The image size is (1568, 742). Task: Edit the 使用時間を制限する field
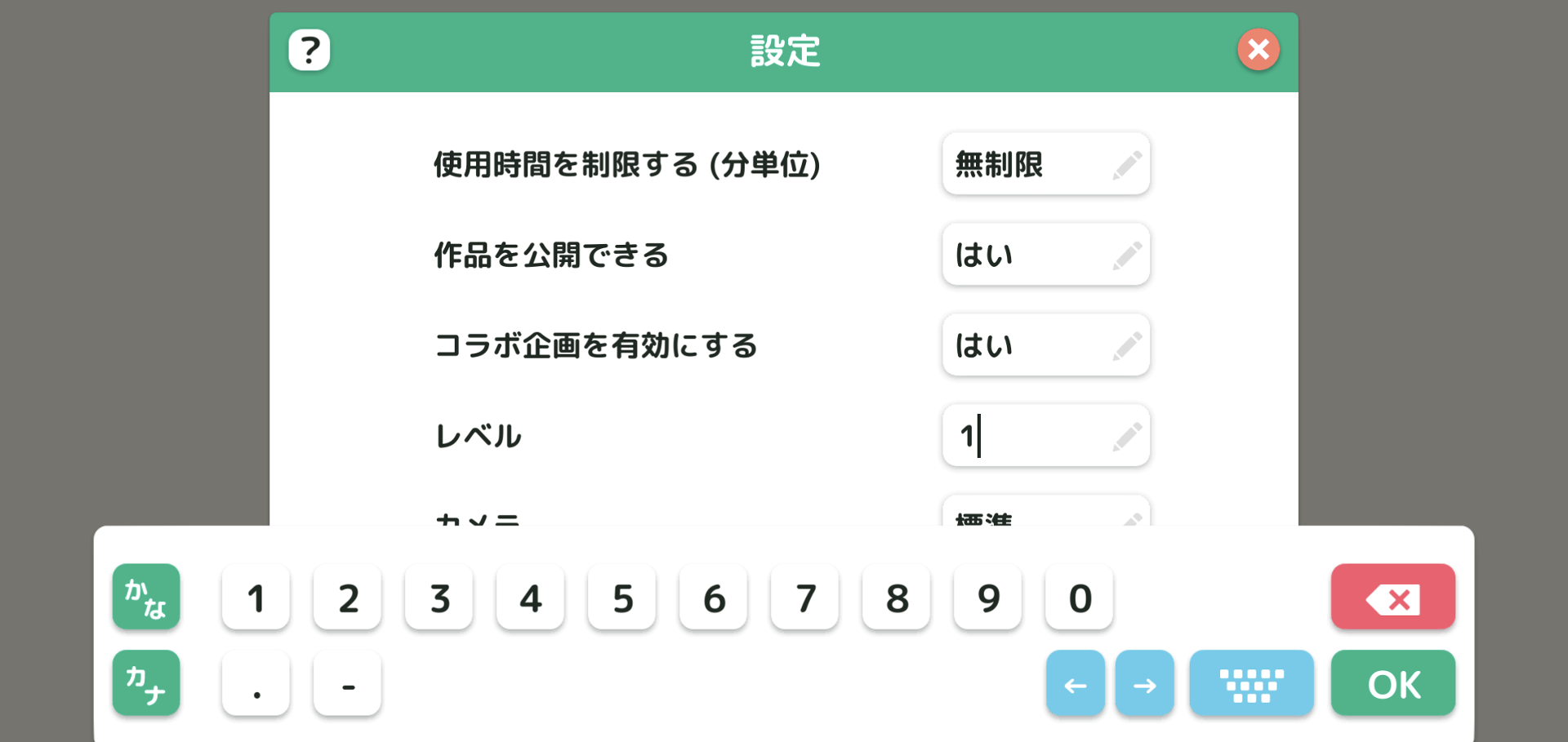pos(1045,164)
